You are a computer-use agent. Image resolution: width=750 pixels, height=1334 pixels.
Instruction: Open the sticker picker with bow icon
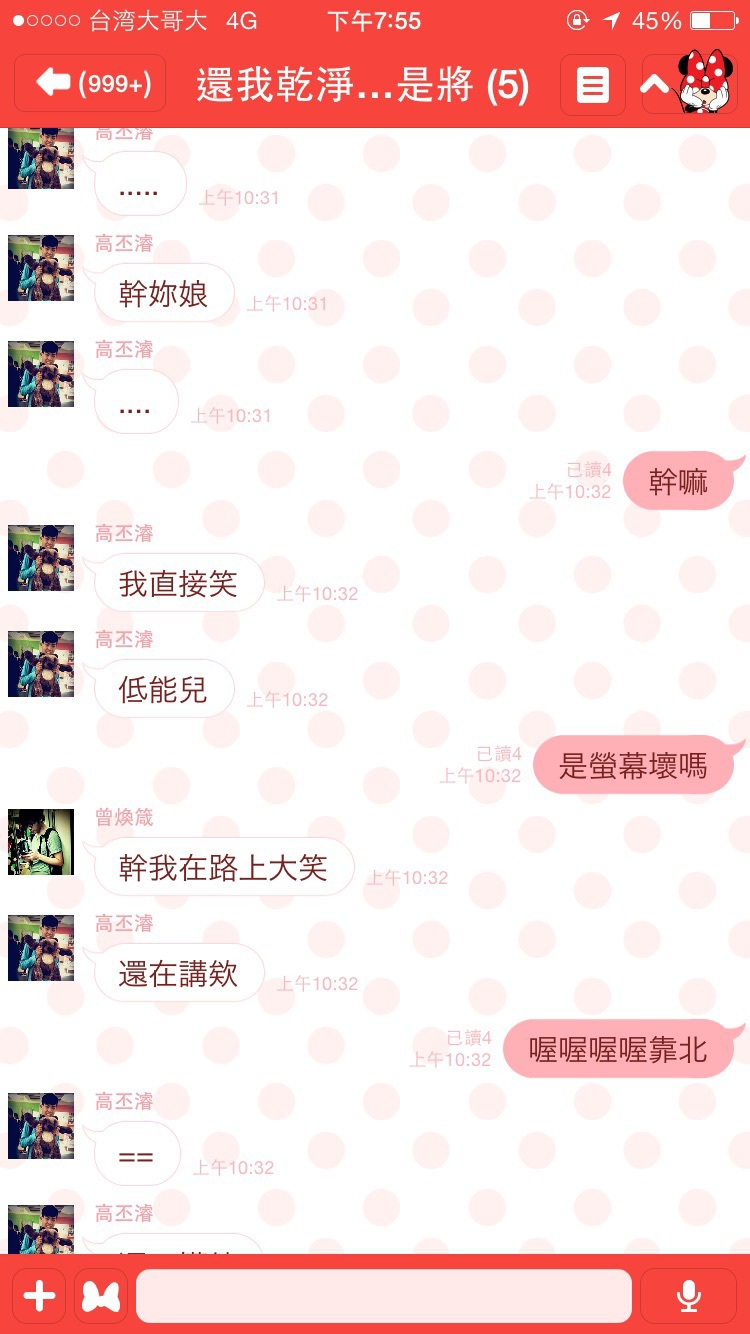click(101, 1296)
